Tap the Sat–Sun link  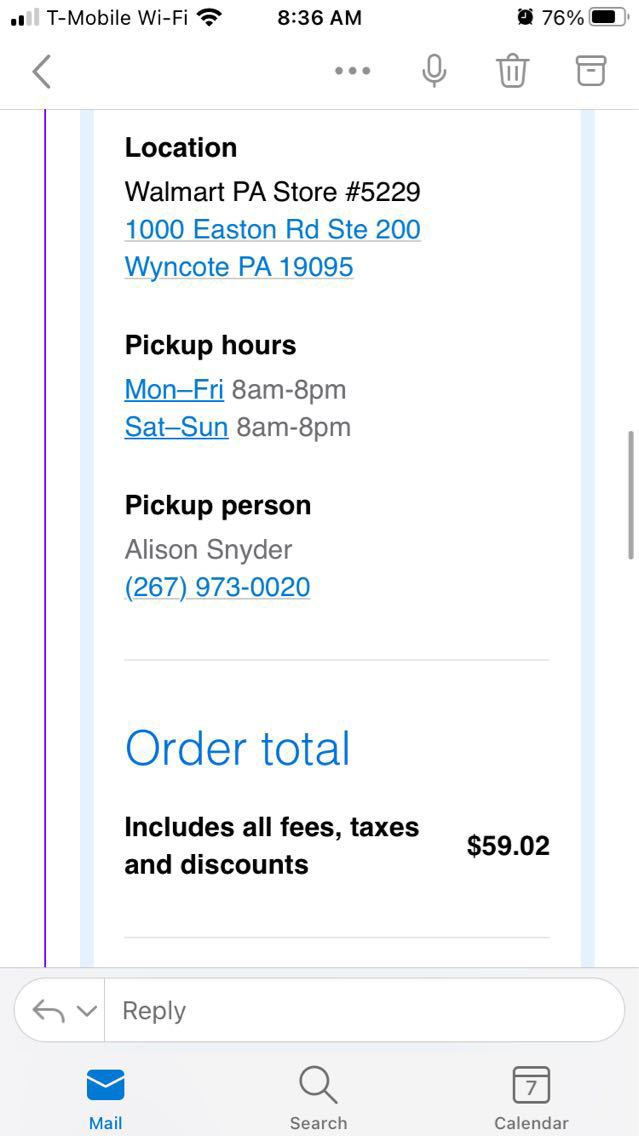(176, 427)
